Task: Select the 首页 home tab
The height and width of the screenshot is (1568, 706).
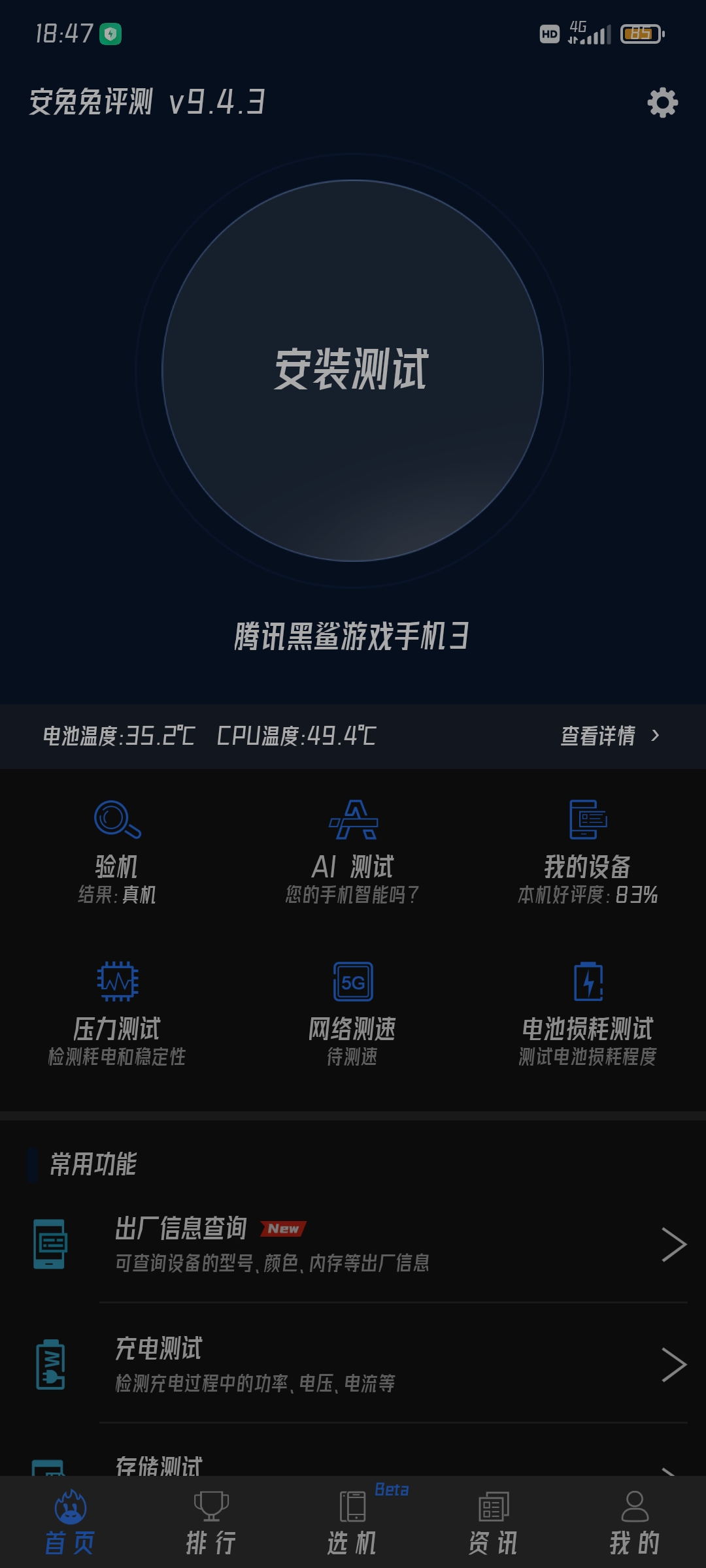Action: tap(71, 1523)
